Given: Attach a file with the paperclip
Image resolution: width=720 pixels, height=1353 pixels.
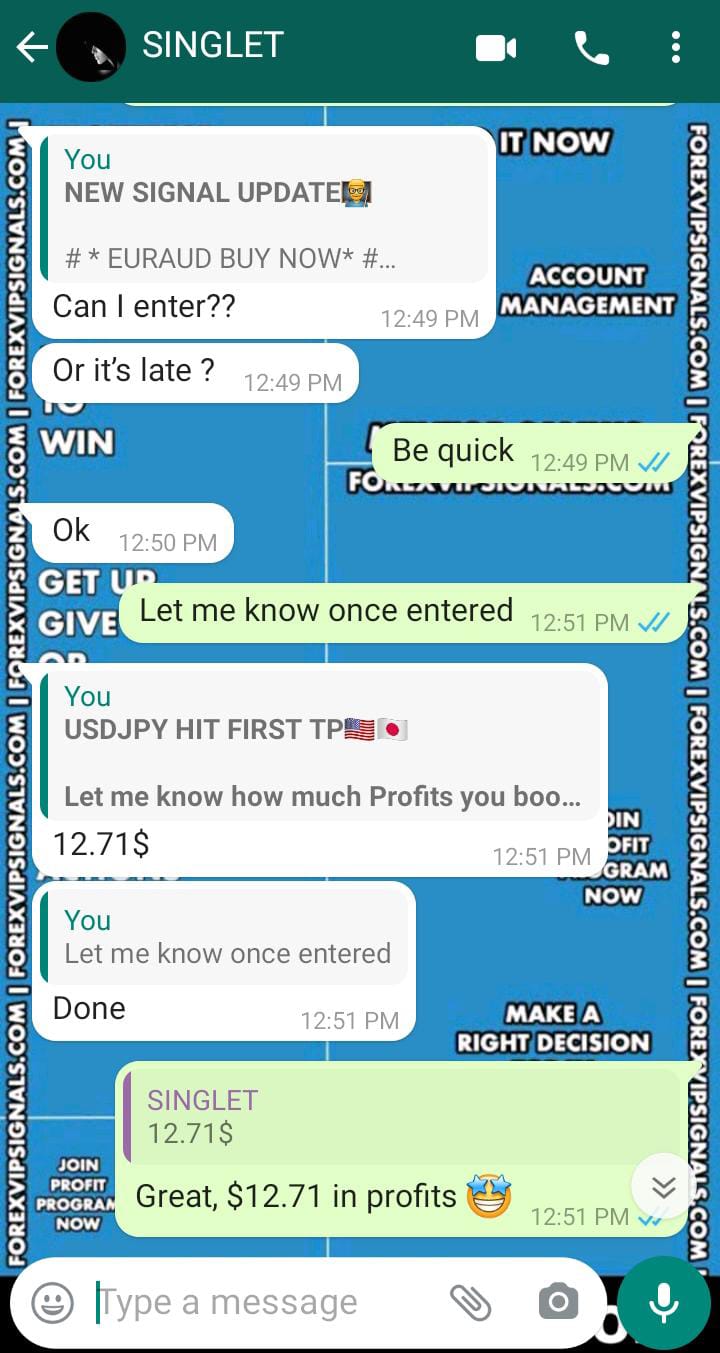Looking at the screenshot, I should (x=470, y=1302).
